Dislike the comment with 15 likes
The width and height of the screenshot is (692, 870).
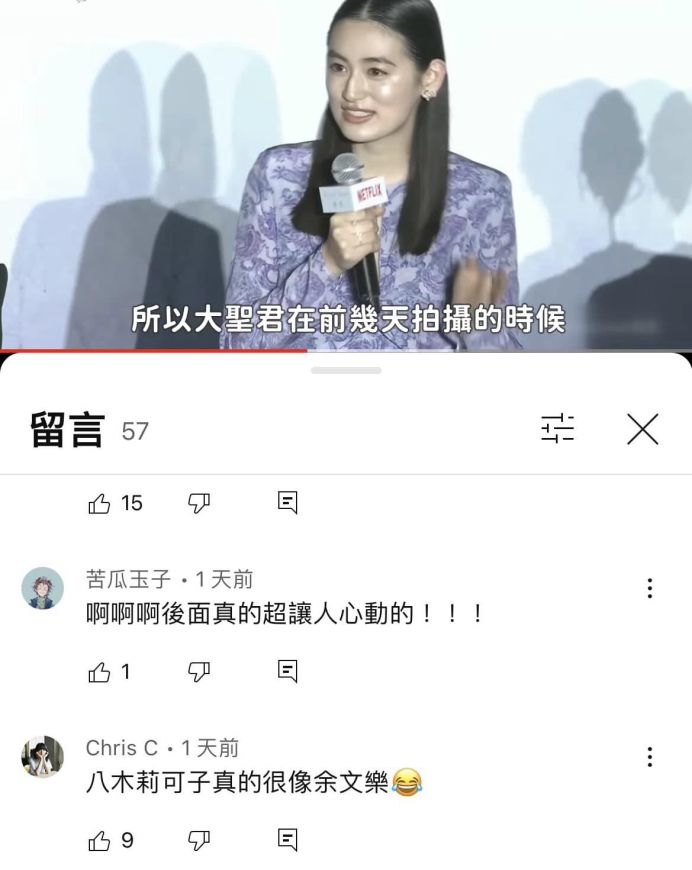click(199, 503)
